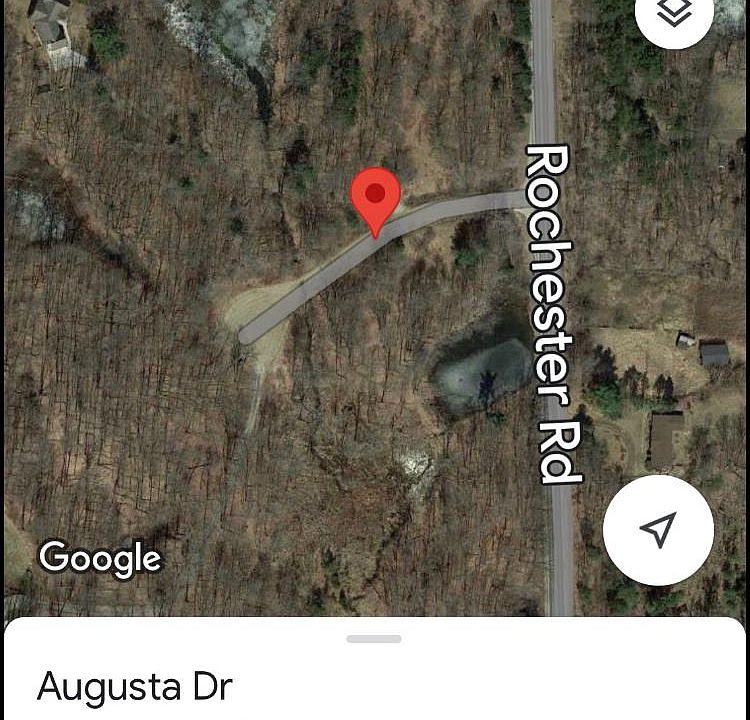
Task: Open the Augusta Dr place details
Action: pyautogui.click(x=135, y=688)
